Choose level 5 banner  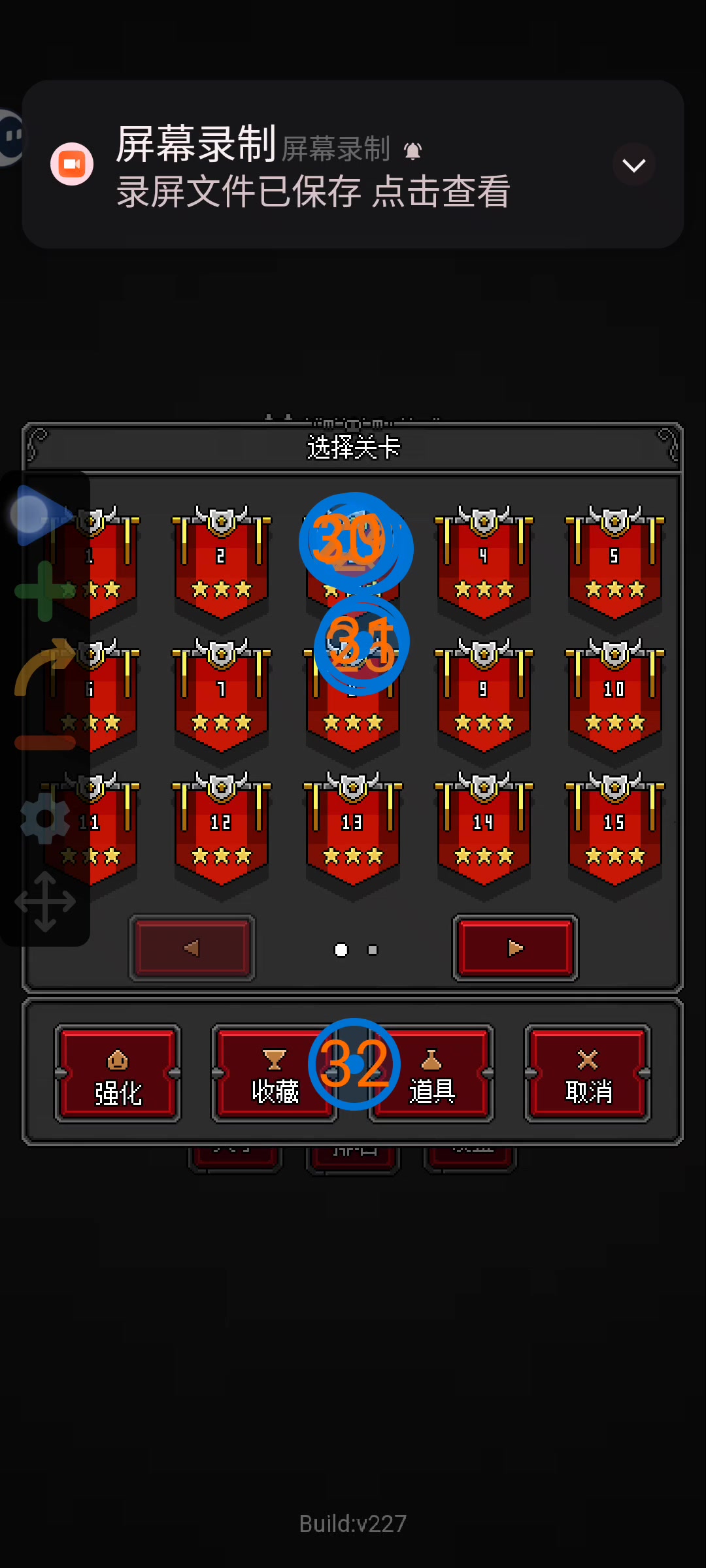click(615, 563)
